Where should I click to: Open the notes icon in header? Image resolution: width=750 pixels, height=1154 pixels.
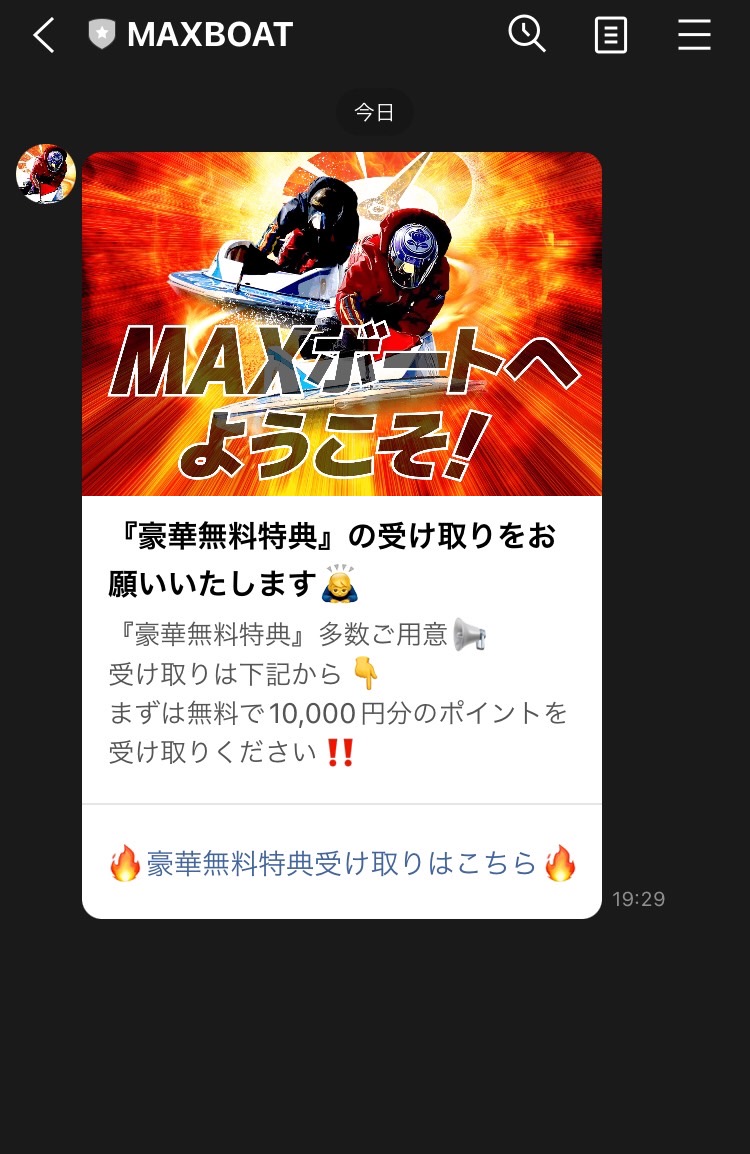click(x=610, y=36)
